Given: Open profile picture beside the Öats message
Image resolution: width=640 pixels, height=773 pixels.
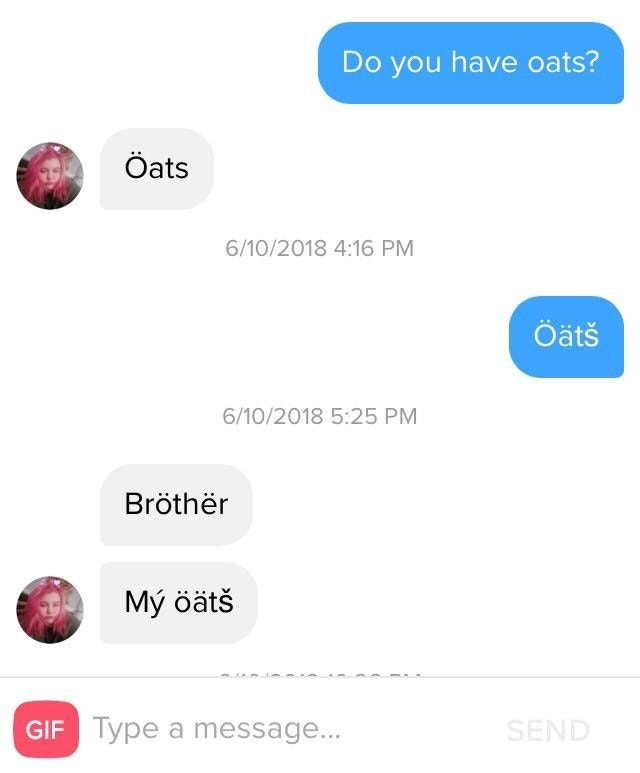Looking at the screenshot, I should click(50, 176).
